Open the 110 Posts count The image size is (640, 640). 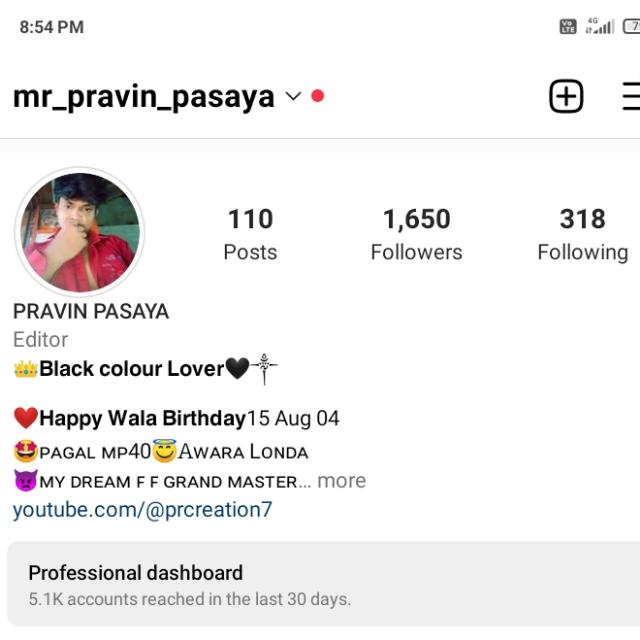coord(250,234)
